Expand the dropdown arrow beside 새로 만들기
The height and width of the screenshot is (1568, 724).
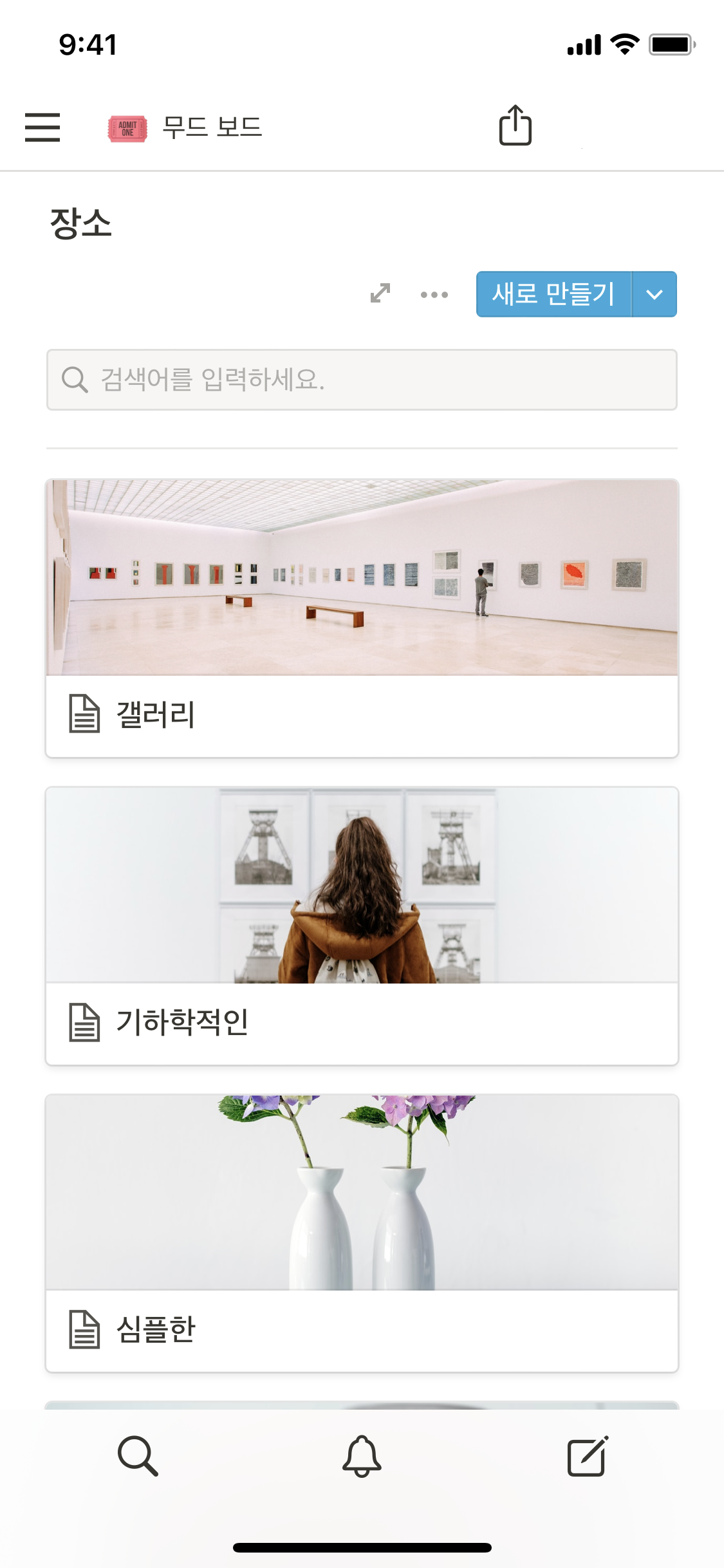tap(654, 294)
